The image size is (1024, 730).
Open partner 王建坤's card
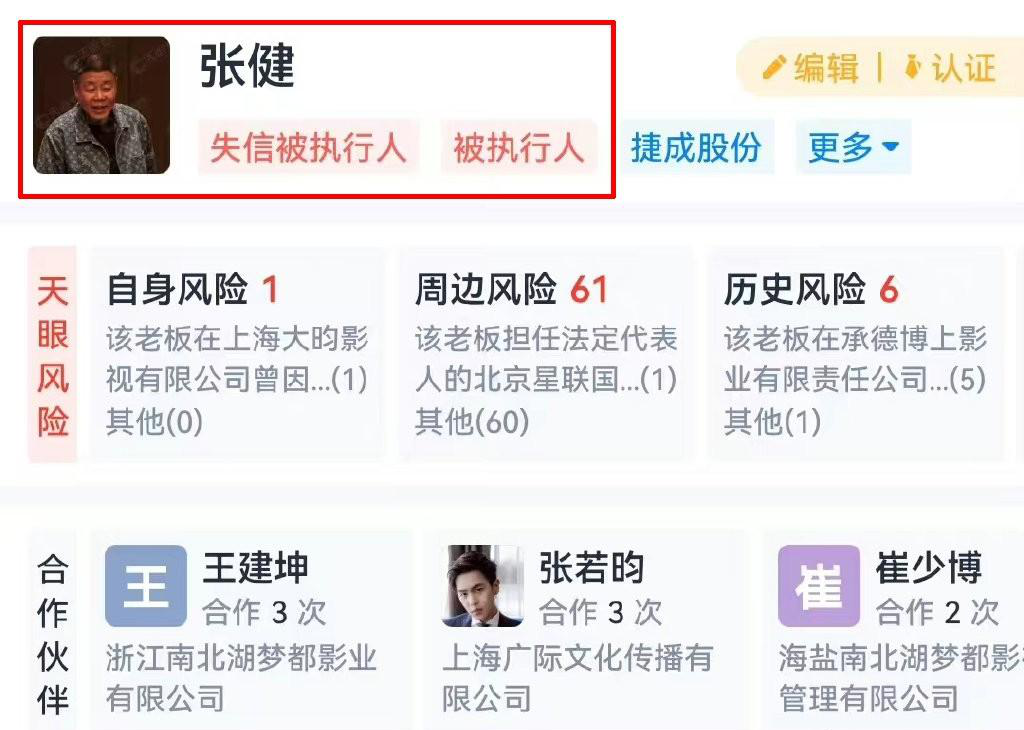point(250,630)
